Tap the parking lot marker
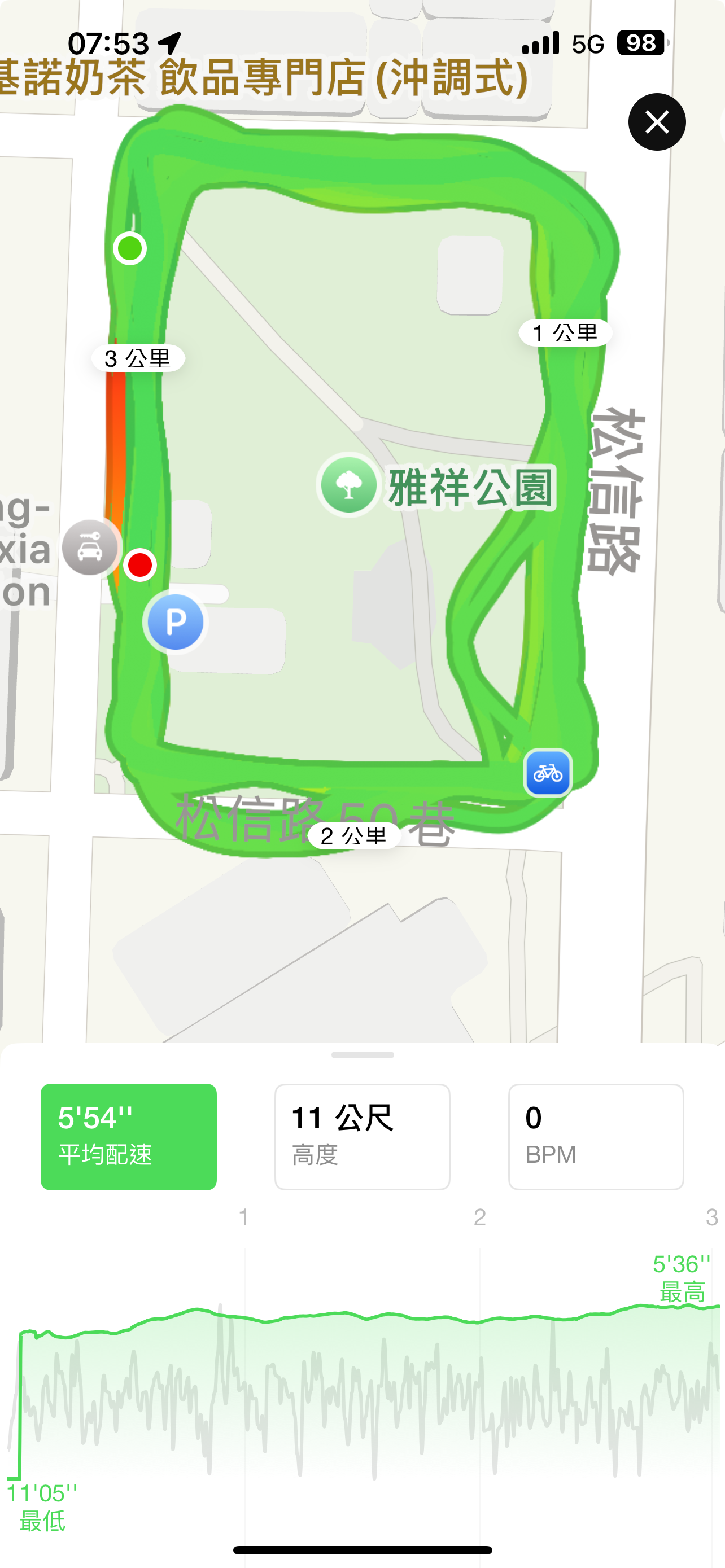 point(175,622)
